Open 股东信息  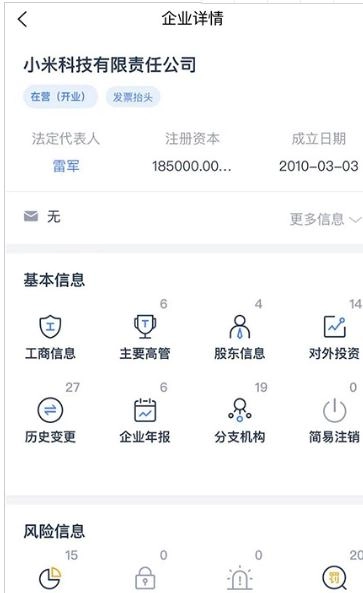pos(240,337)
